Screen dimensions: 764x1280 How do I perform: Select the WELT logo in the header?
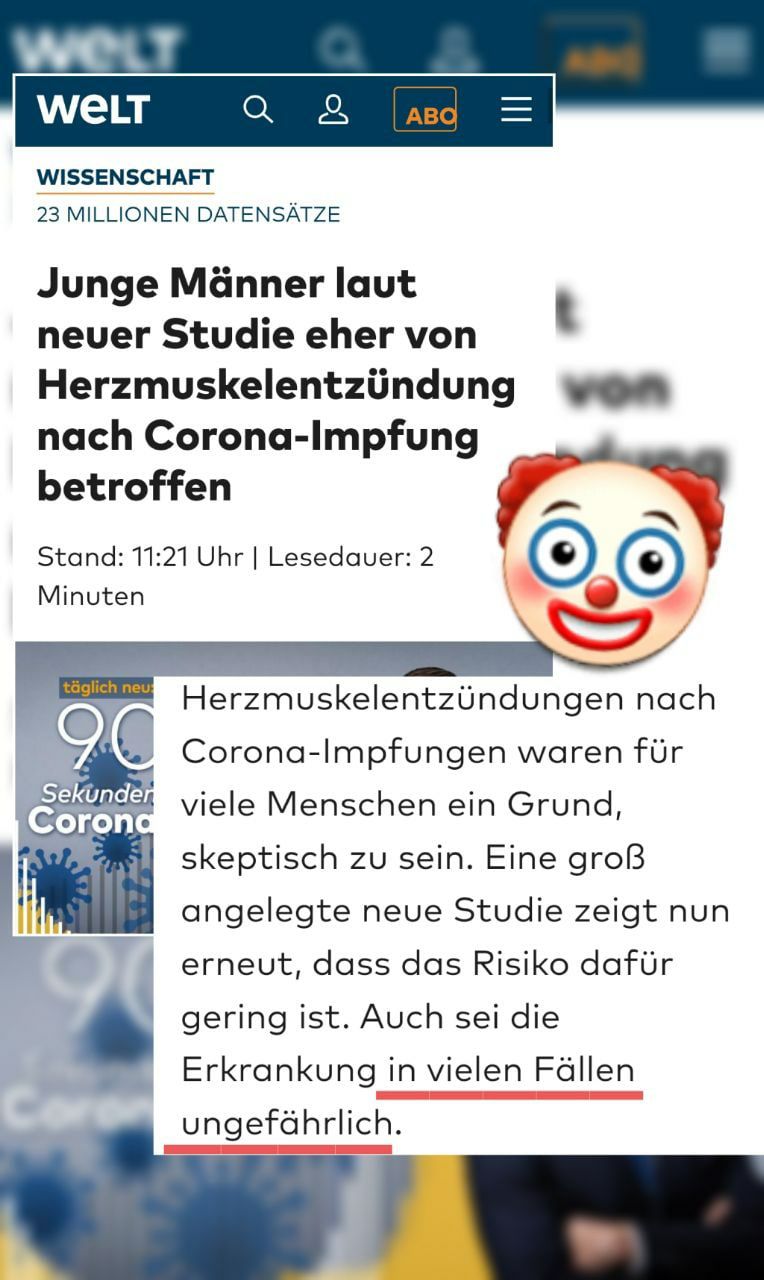point(93,110)
